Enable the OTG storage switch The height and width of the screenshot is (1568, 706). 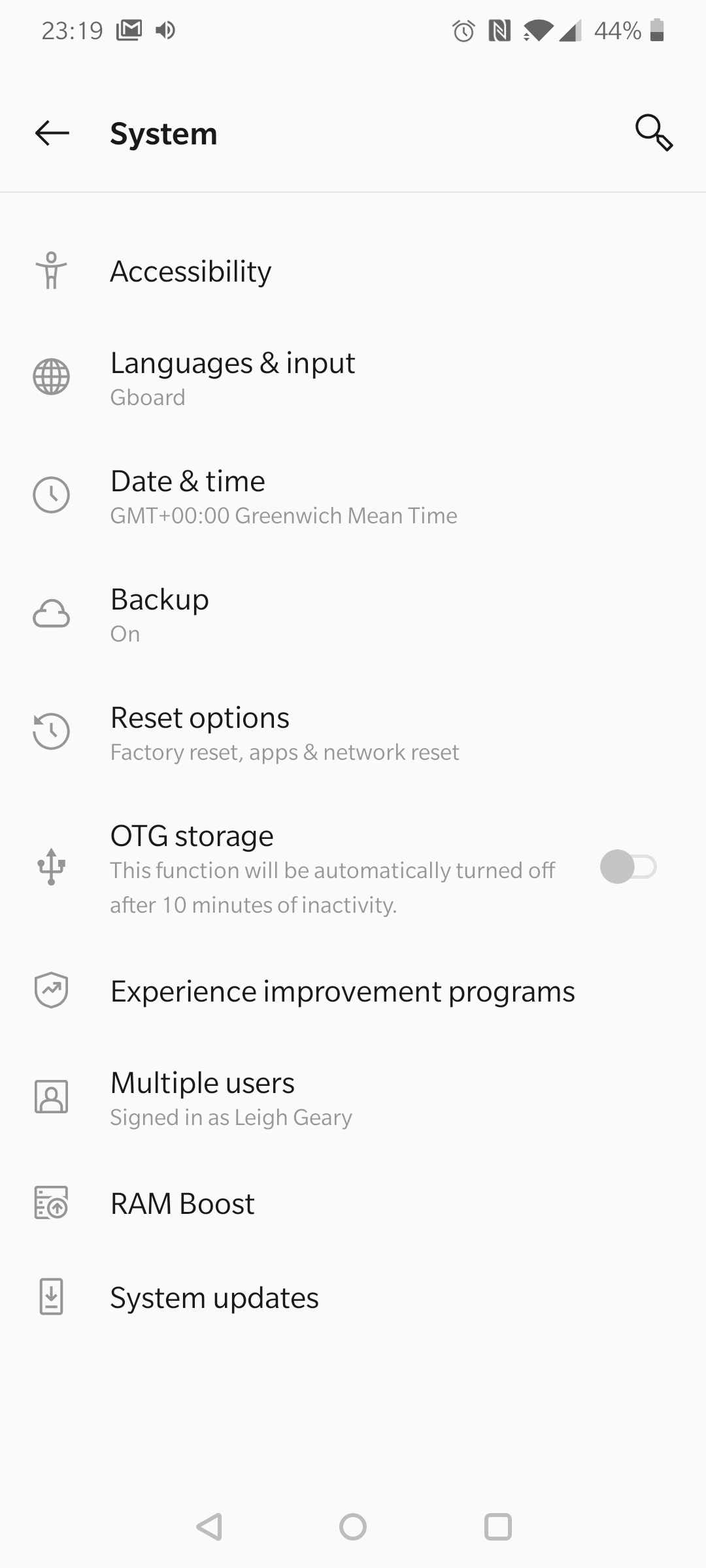click(628, 867)
